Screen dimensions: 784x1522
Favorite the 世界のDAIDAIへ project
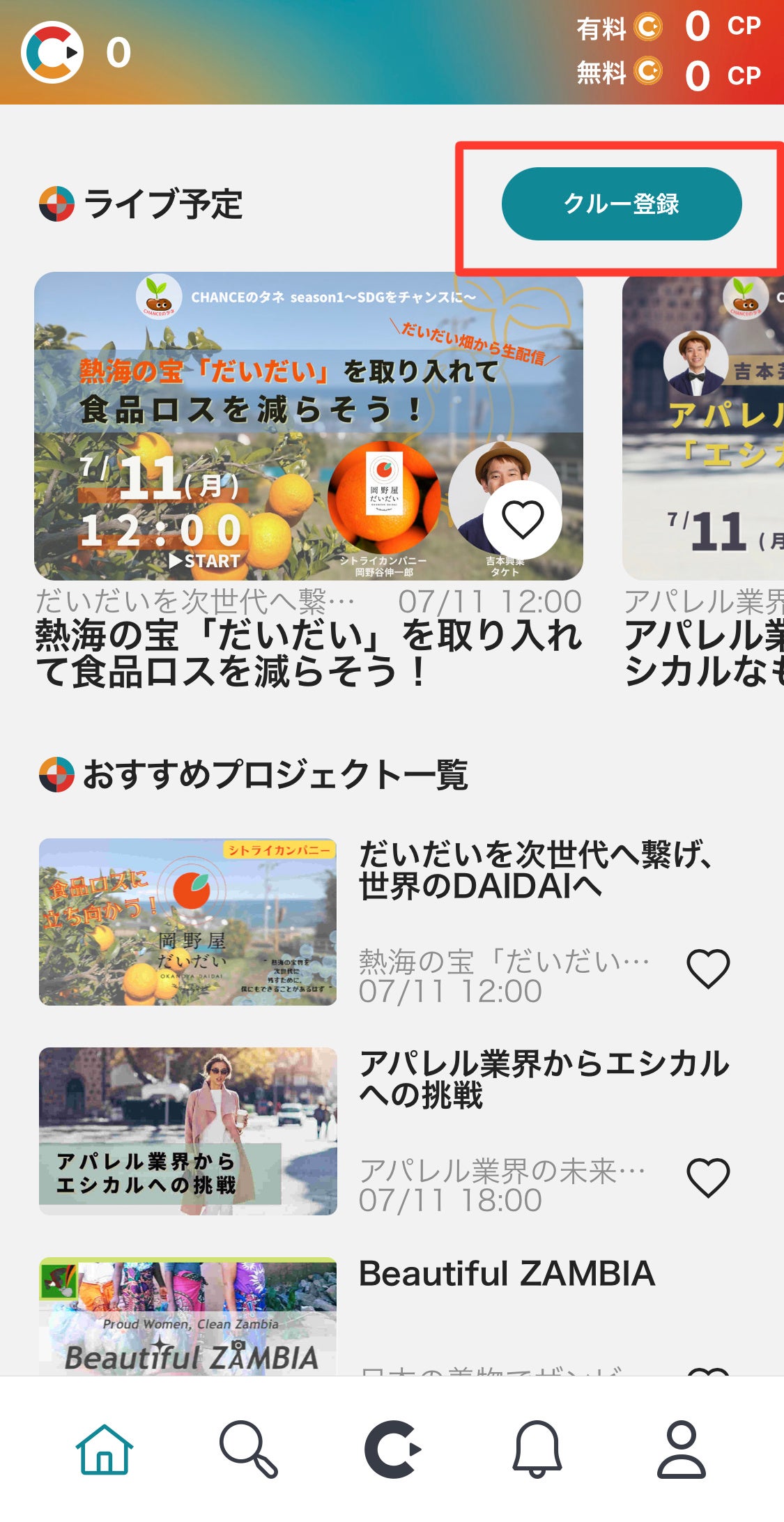click(x=708, y=968)
